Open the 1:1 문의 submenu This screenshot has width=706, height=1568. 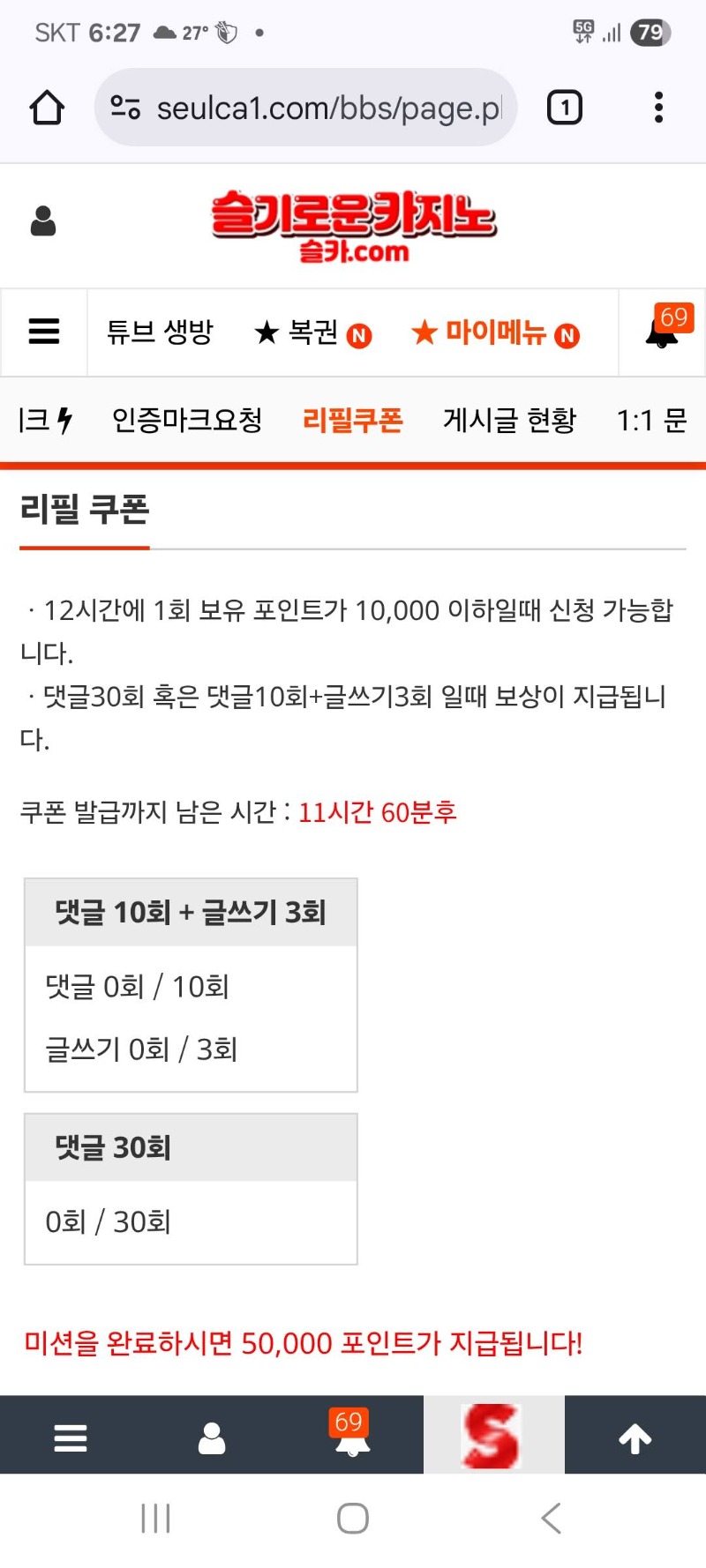coord(651,421)
